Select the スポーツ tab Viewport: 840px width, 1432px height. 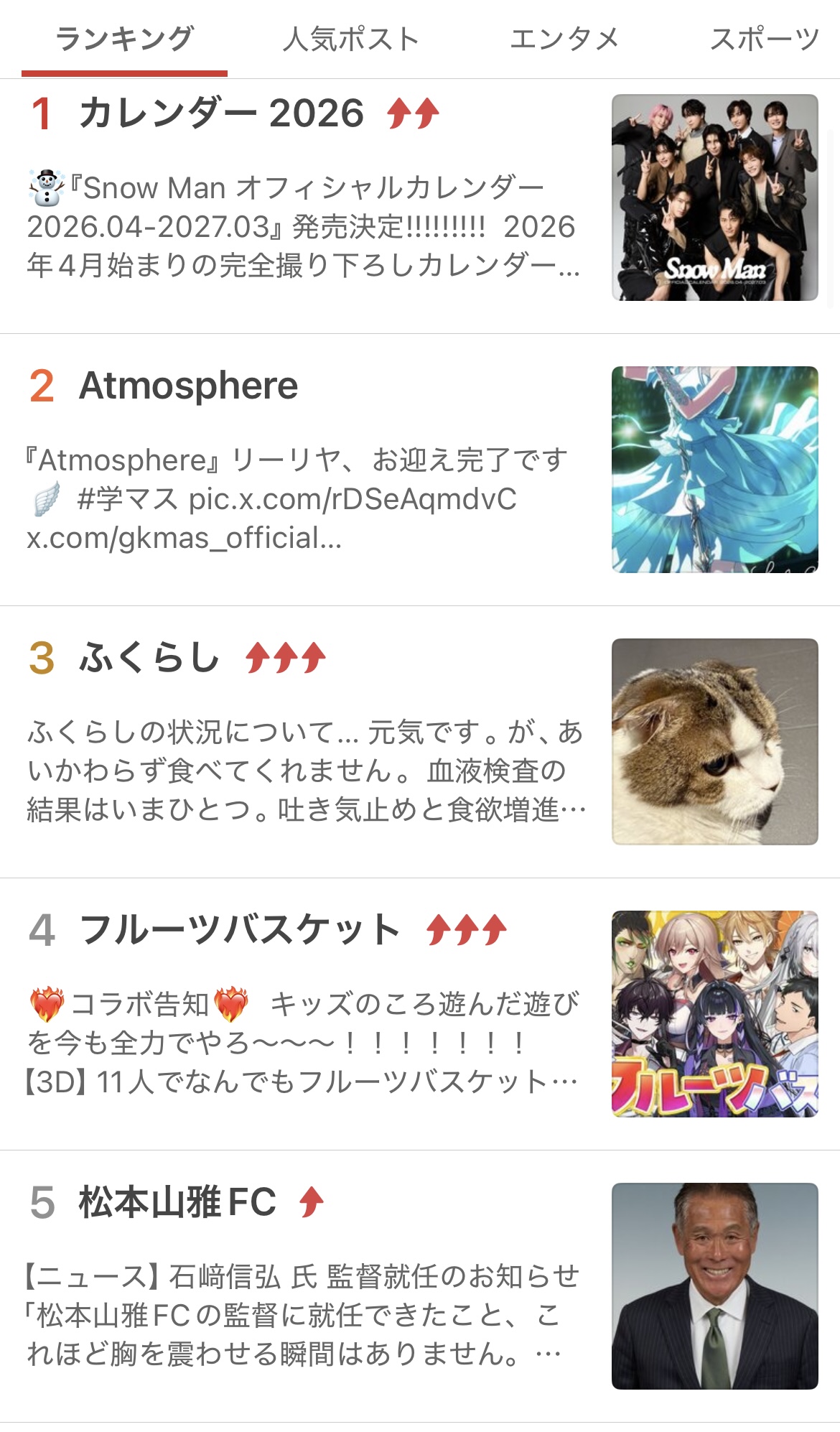tap(764, 39)
